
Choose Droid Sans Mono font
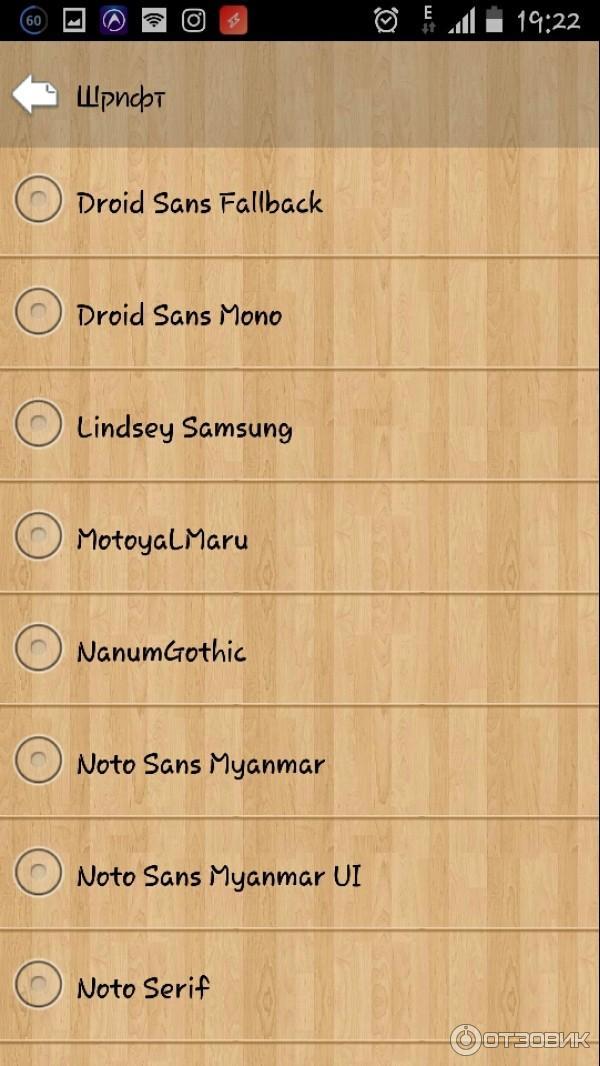[x=39, y=313]
